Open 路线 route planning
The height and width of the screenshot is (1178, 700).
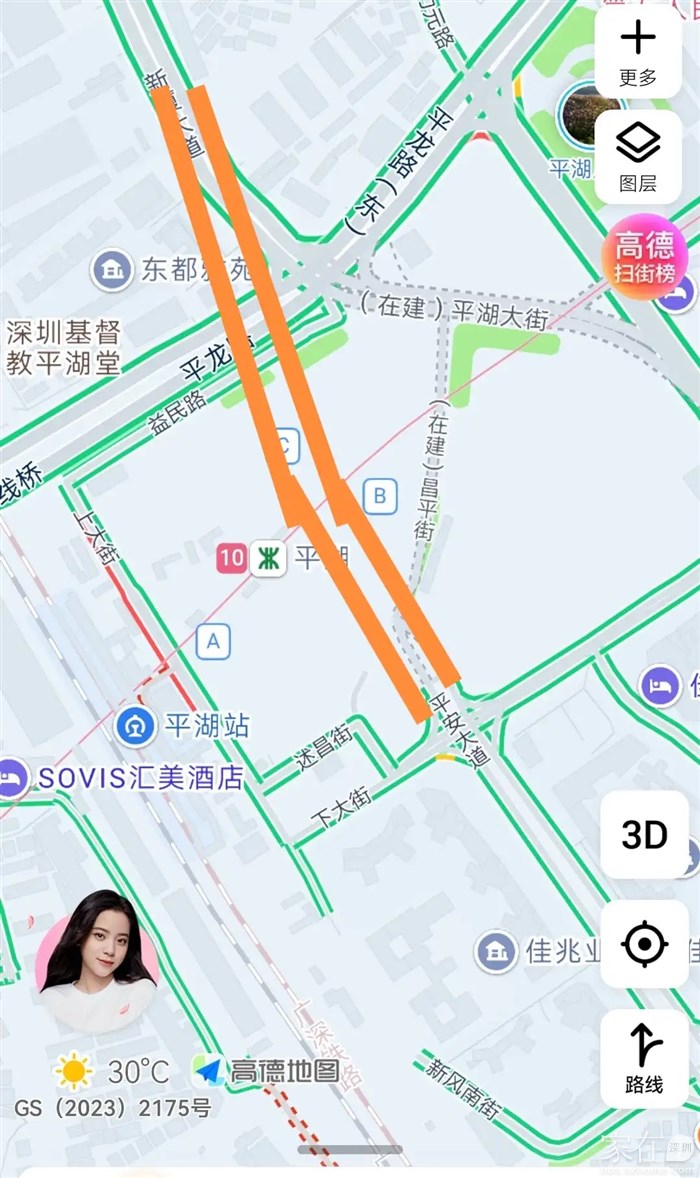coord(644,1058)
